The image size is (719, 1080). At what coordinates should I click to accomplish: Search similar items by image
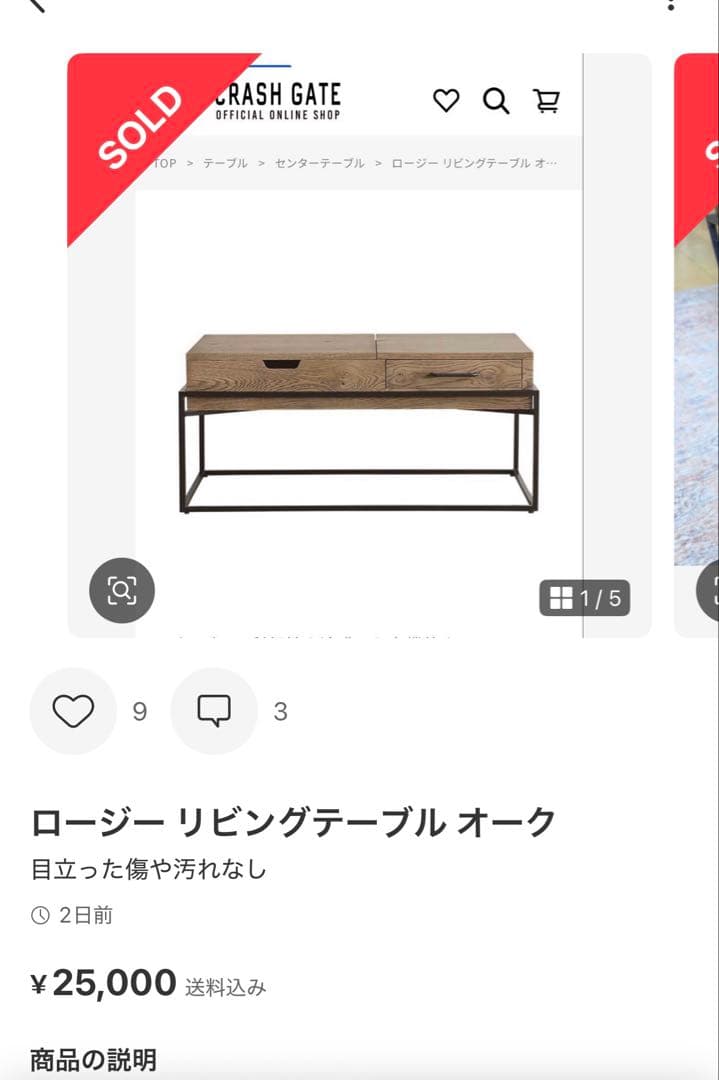click(122, 591)
